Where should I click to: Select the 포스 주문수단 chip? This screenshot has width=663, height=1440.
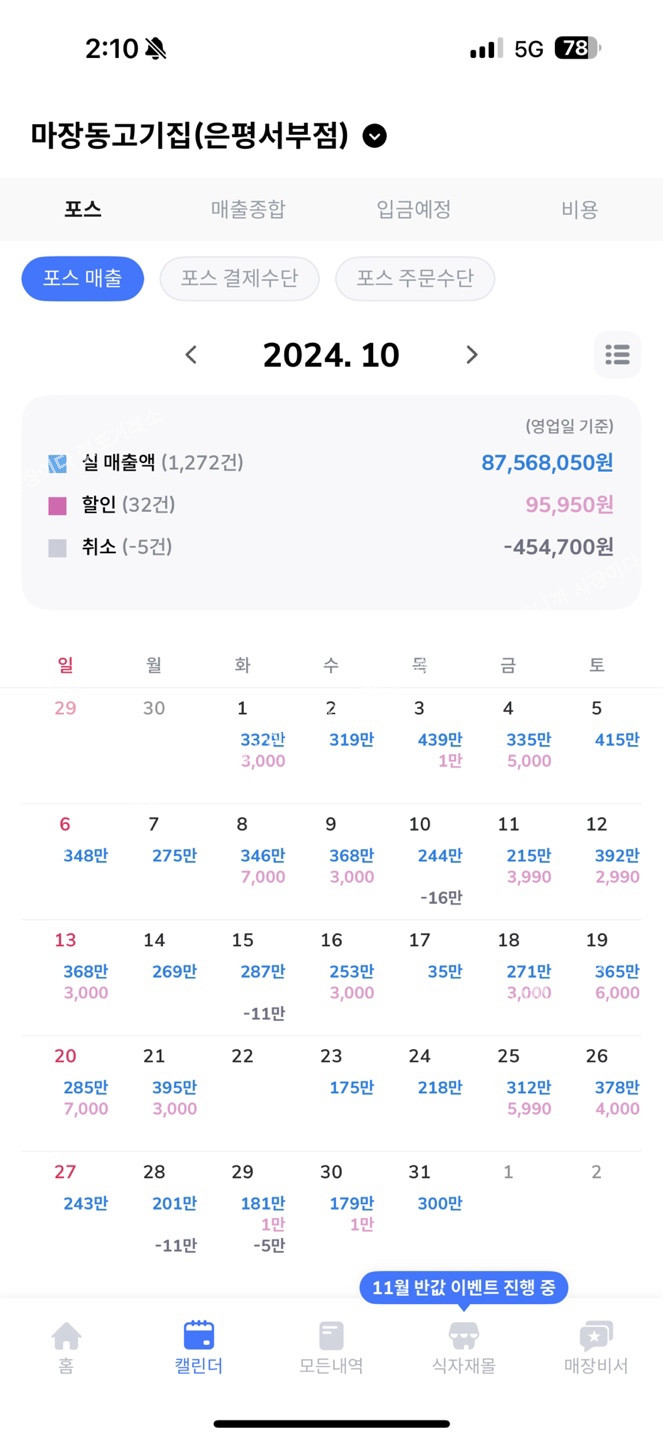pyautogui.click(x=414, y=279)
